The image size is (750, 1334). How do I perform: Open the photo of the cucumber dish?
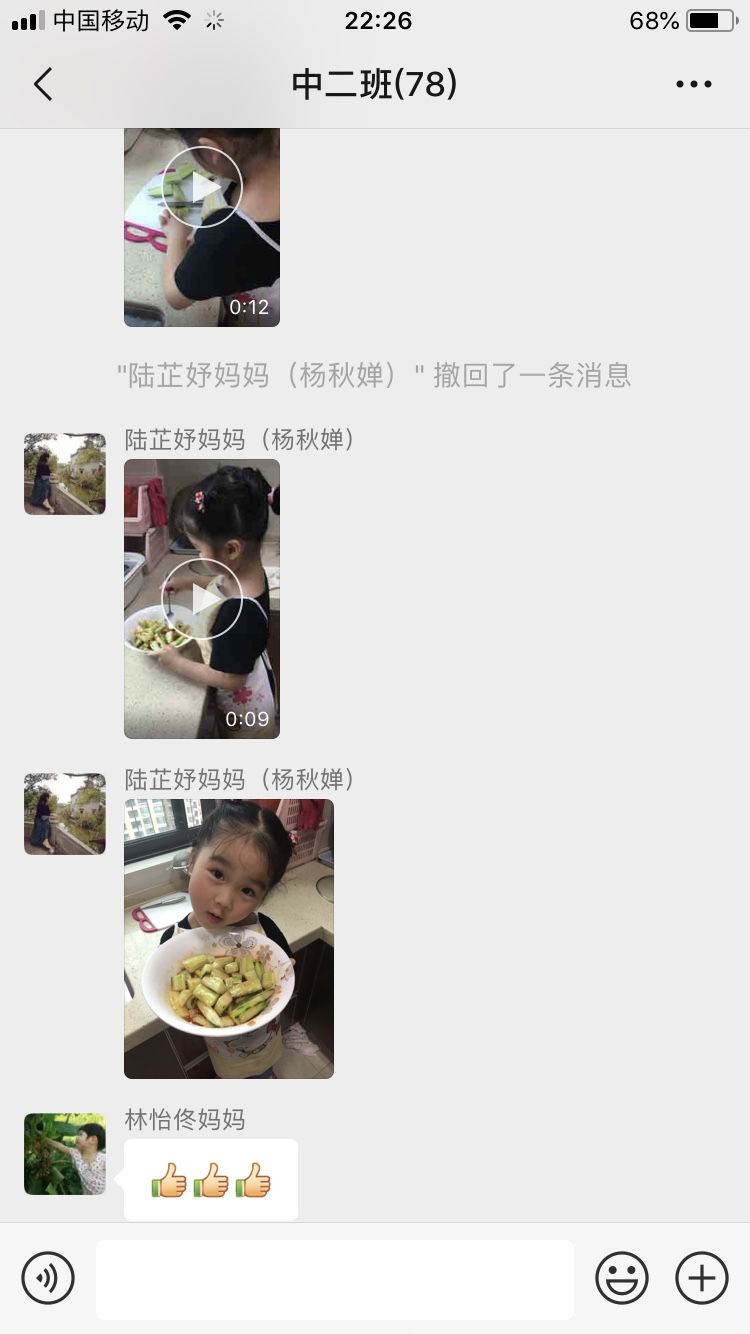coord(229,938)
